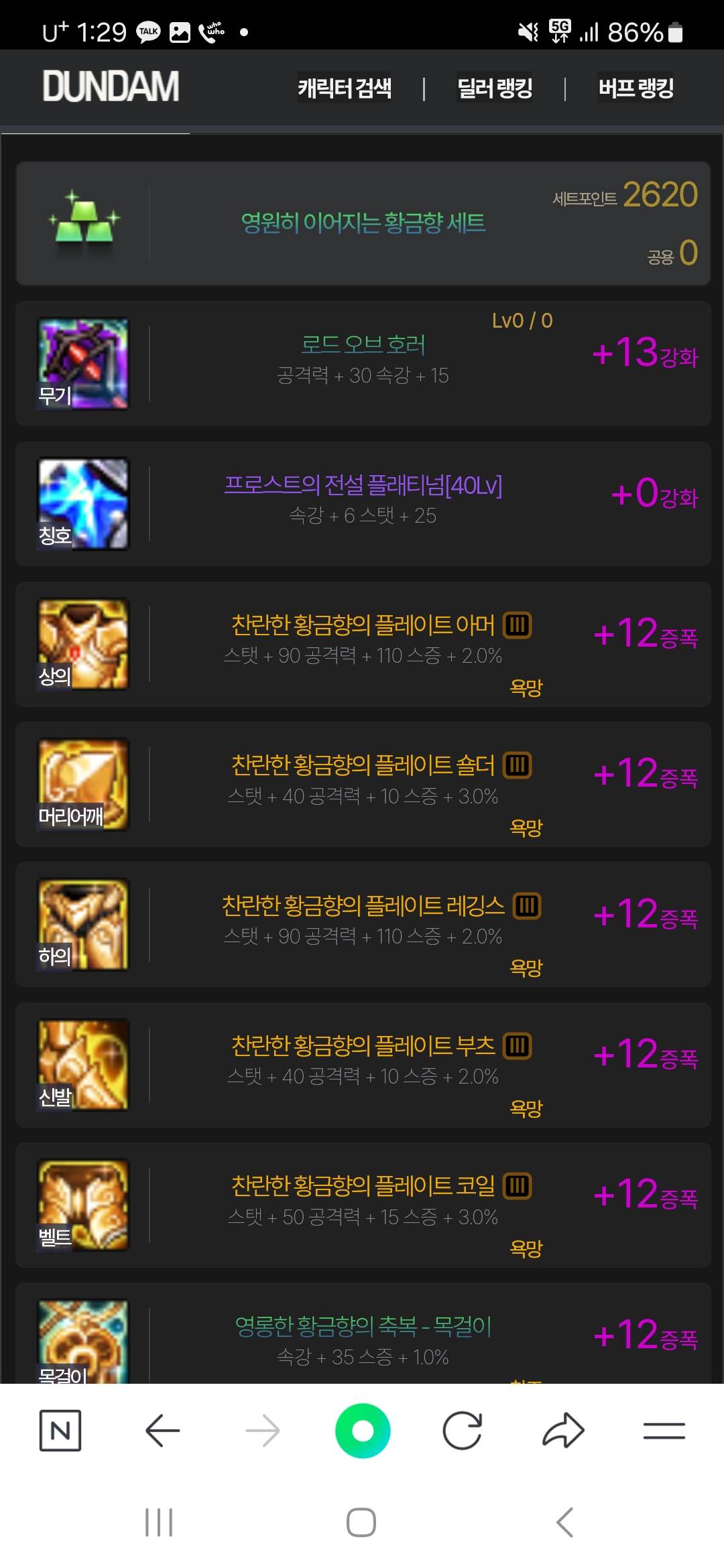The image size is (724, 1568).
Task: Open 캐릭터 검색 in the top menu
Action: [345, 88]
